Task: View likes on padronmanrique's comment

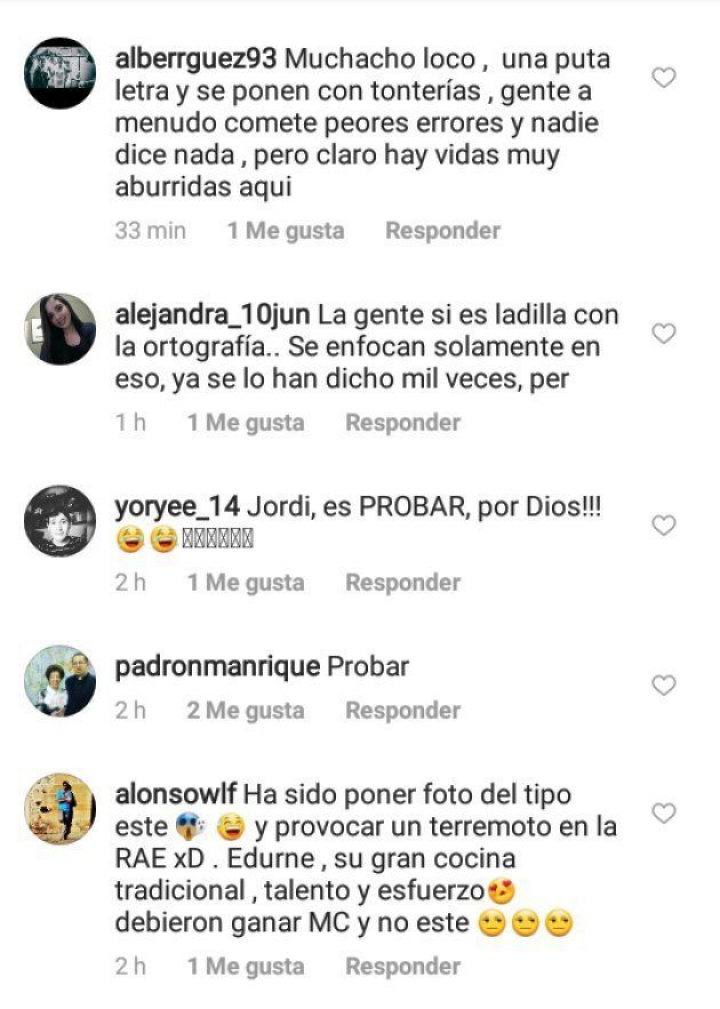Action: pos(245,710)
